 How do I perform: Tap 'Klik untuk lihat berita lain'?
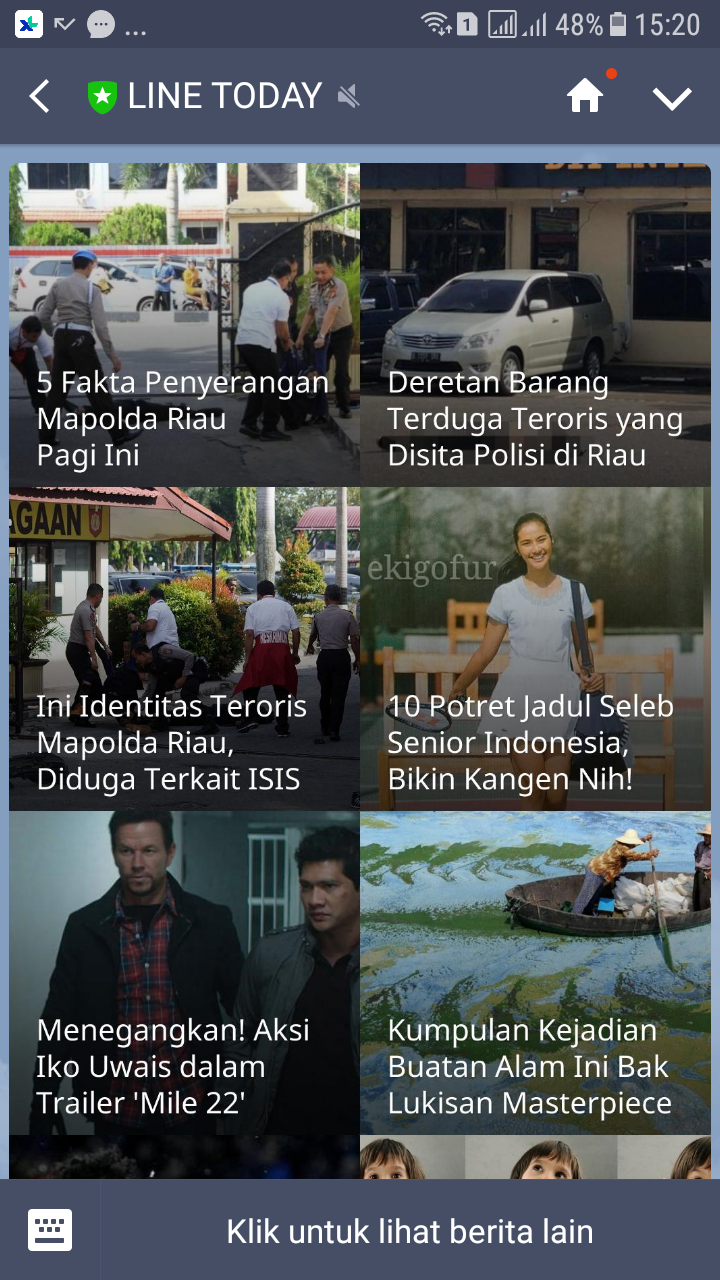(x=410, y=1231)
